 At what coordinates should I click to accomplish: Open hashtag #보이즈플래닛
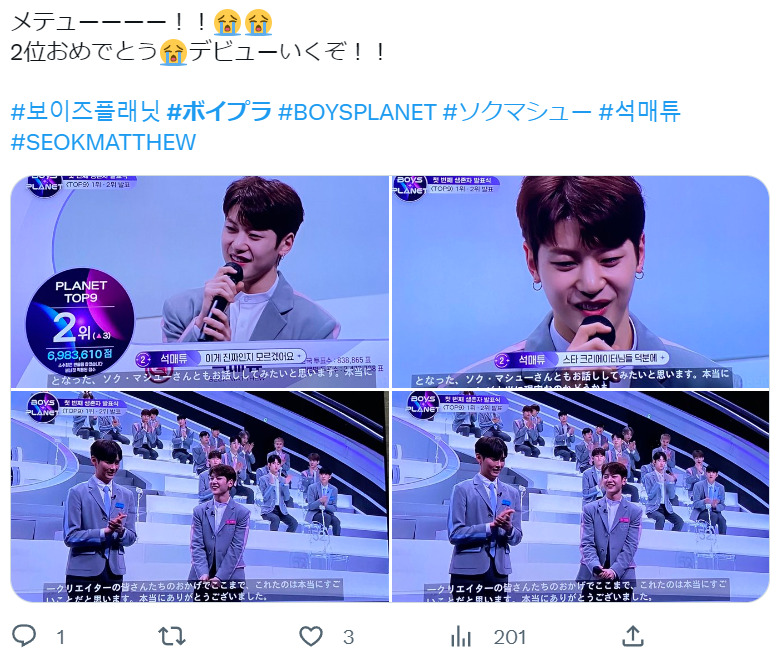pos(85,111)
